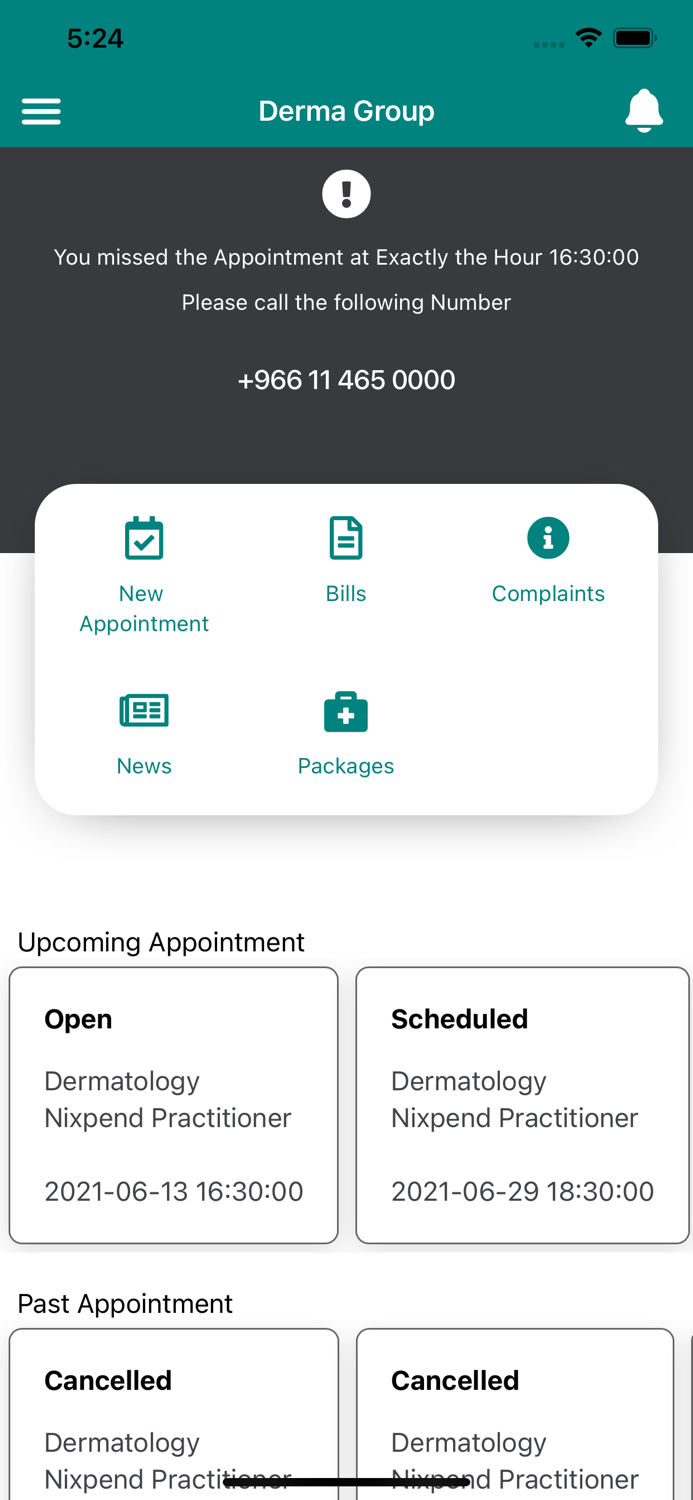Open the Scheduled appointment on 2021-06-29
This screenshot has width=693, height=1500.
point(523,1105)
